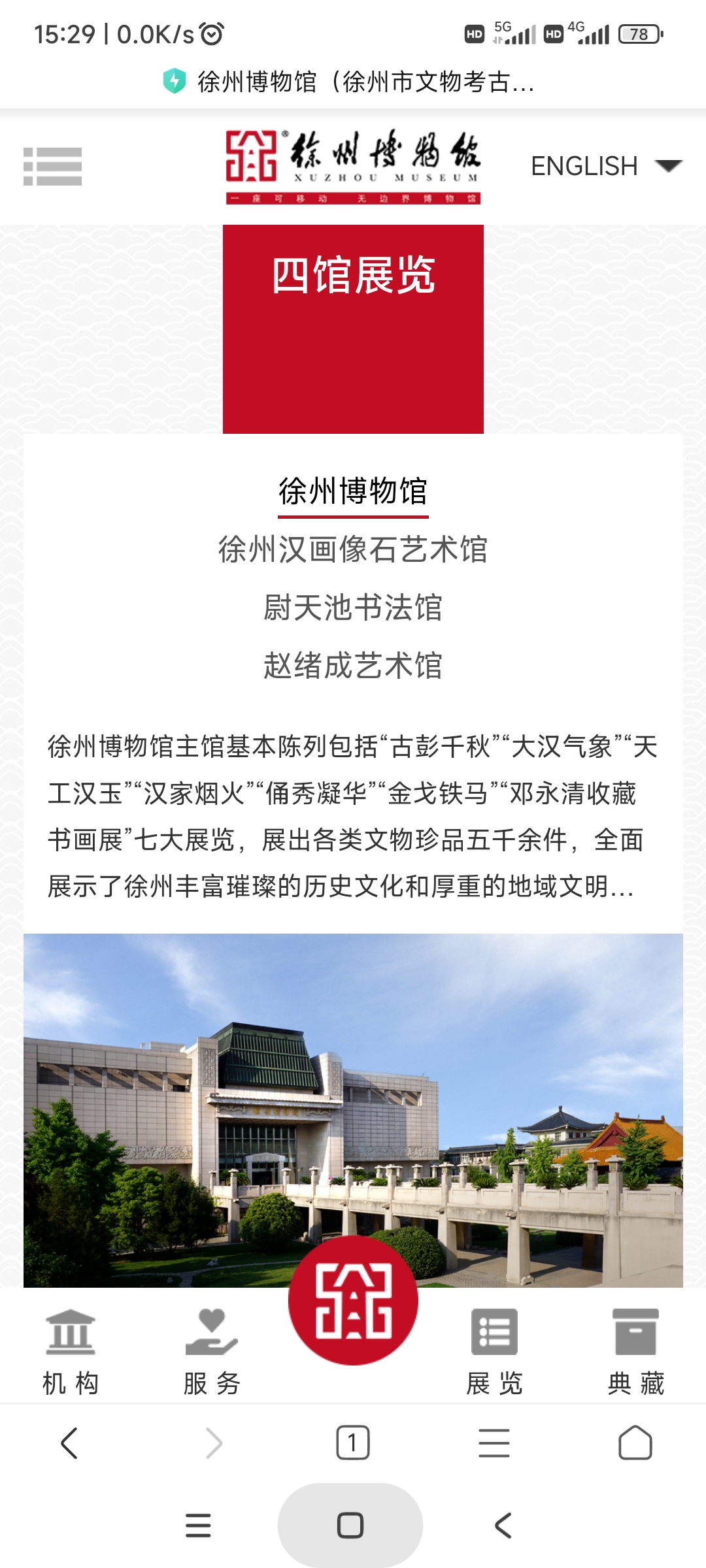Open the browser tabs switcher
706x1568 pixels.
(x=353, y=1443)
